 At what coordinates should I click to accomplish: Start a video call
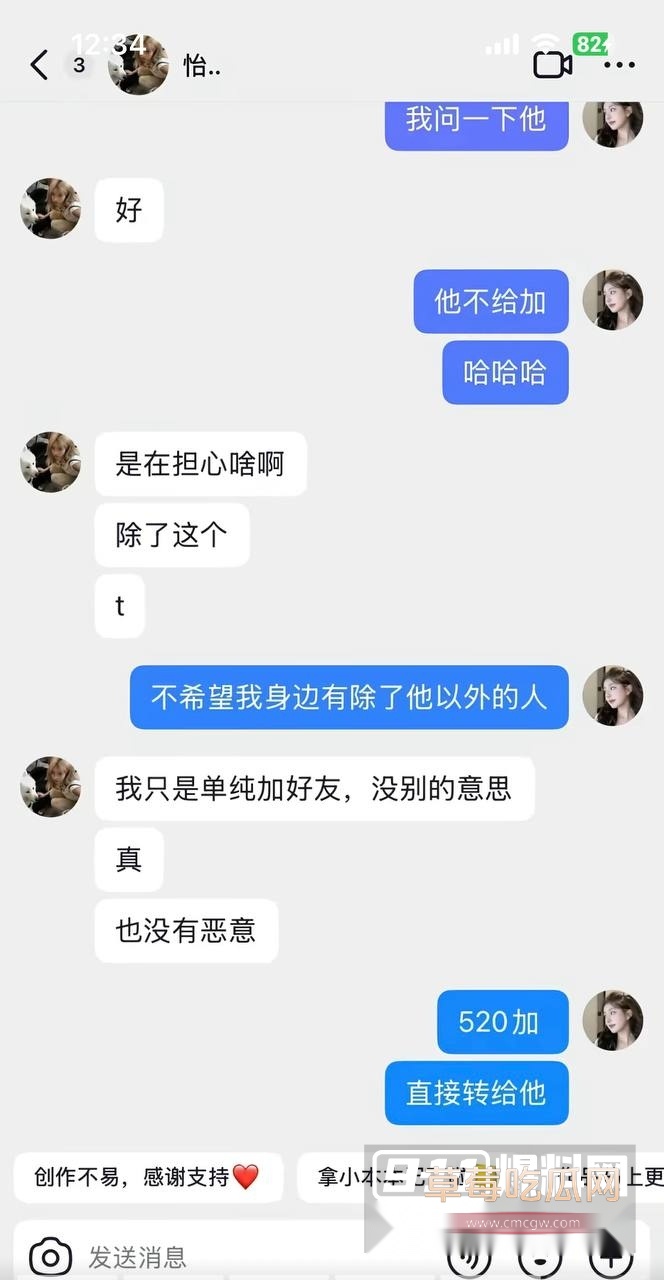pos(552,66)
